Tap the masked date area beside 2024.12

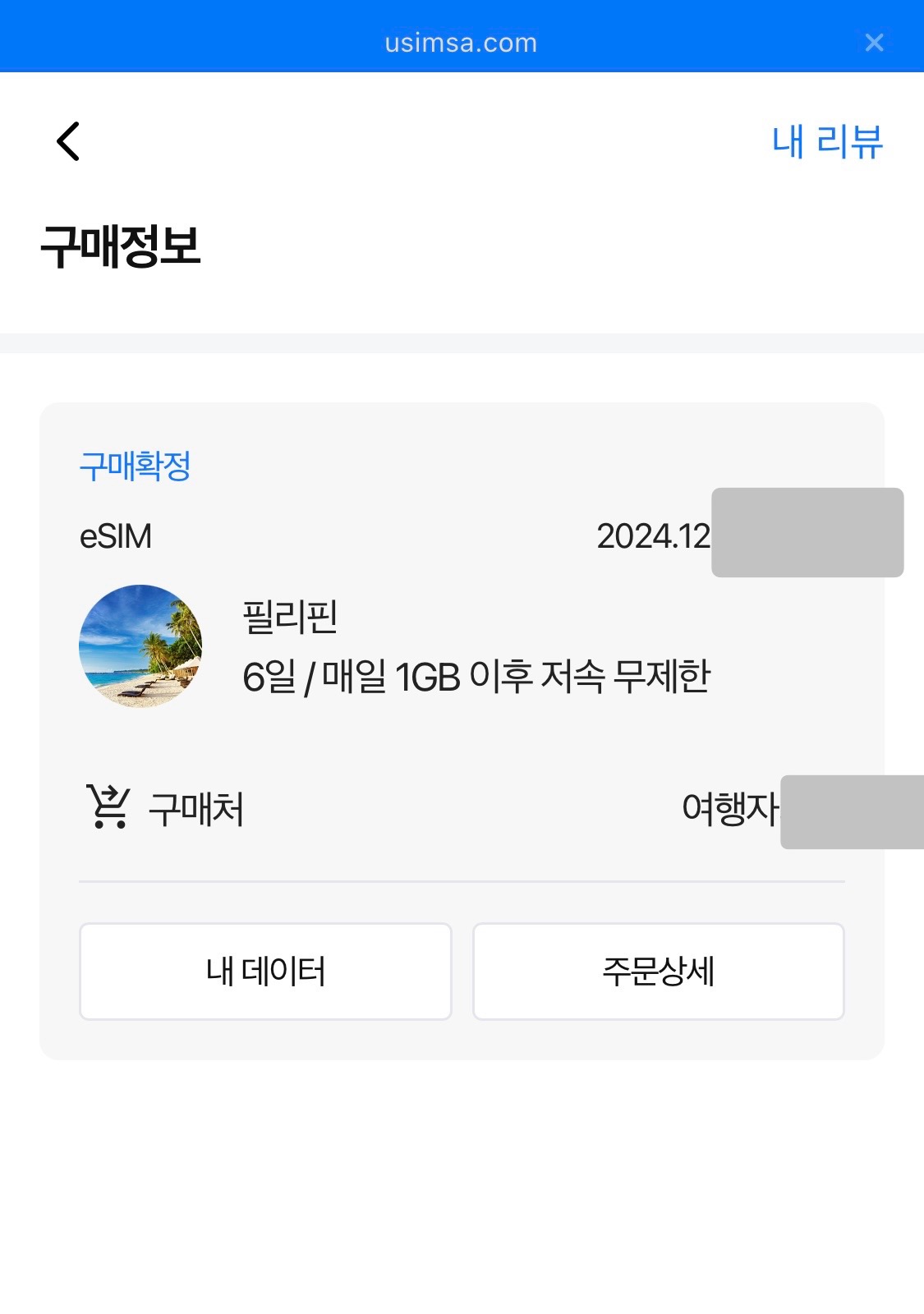pyautogui.click(x=809, y=534)
